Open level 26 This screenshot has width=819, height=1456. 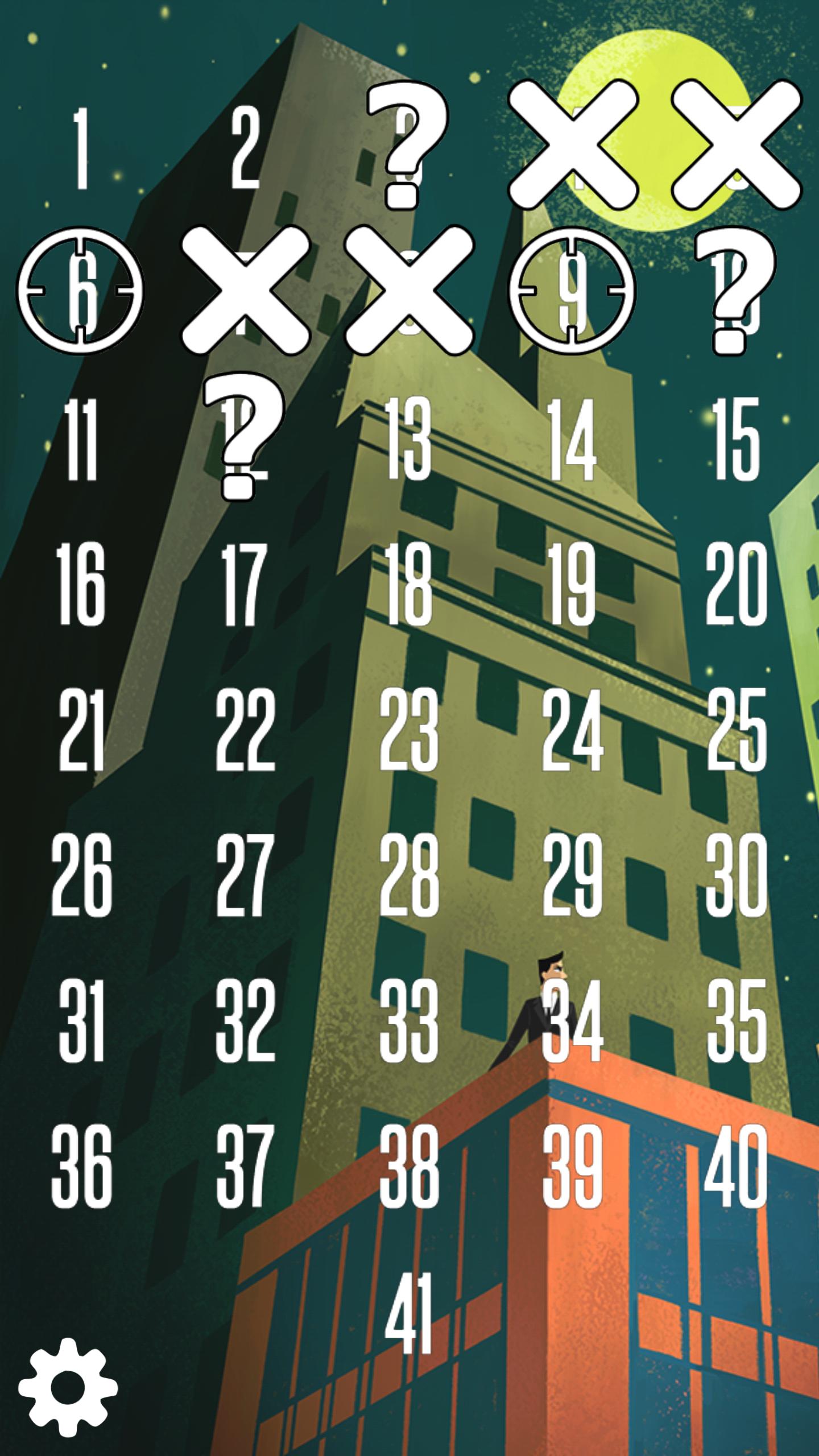tap(82, 875)
